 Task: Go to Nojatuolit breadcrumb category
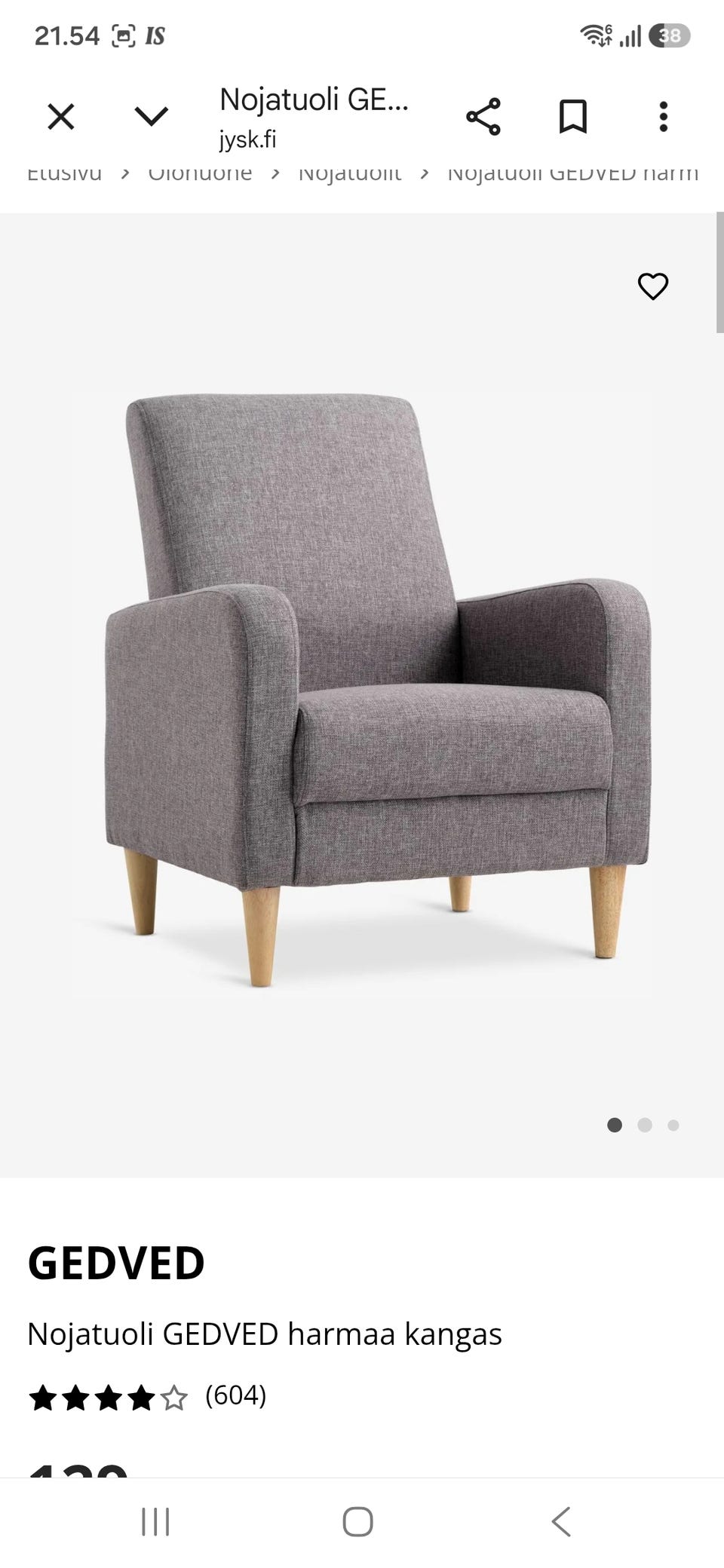click(350, 173)
